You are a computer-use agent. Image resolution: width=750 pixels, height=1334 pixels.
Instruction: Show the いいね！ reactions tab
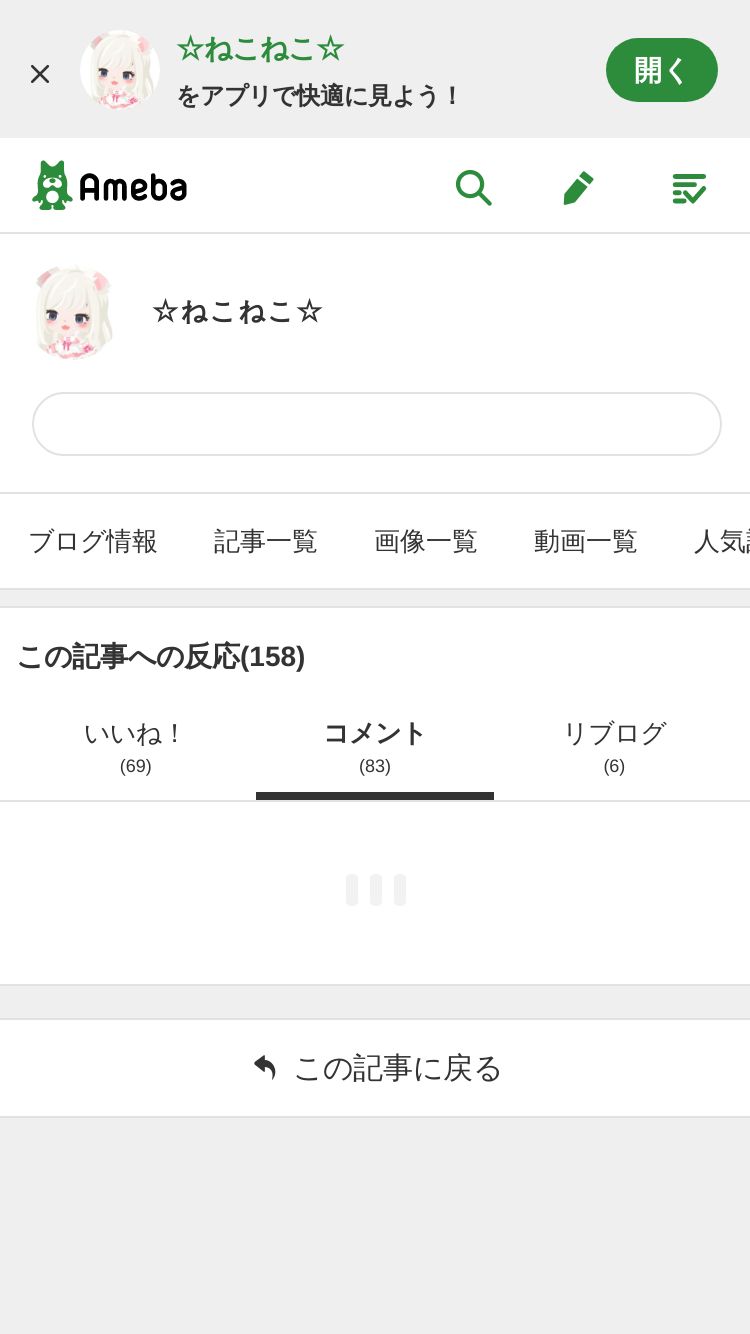(x=135, y=746)
